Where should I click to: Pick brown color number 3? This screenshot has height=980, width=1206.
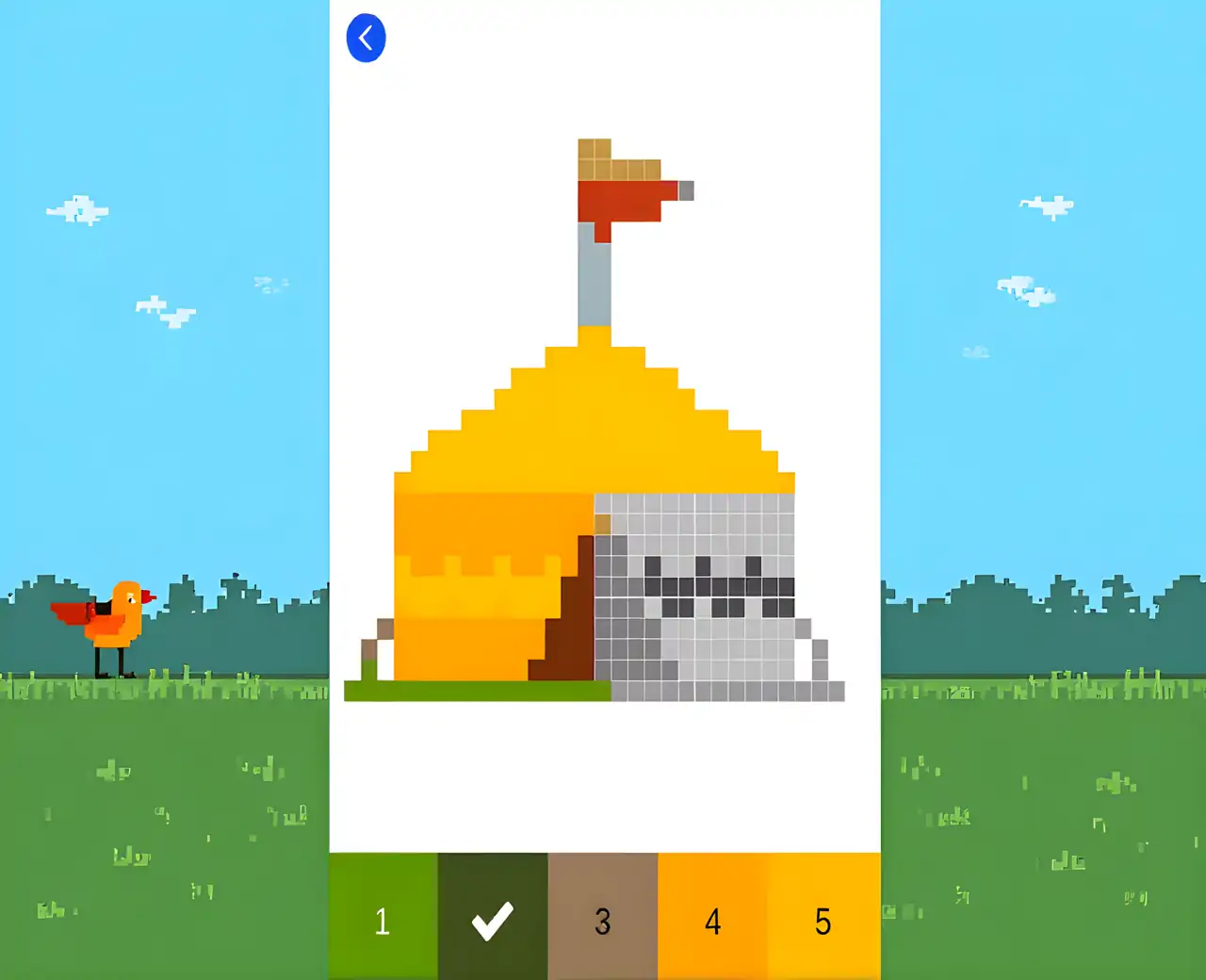603,918
